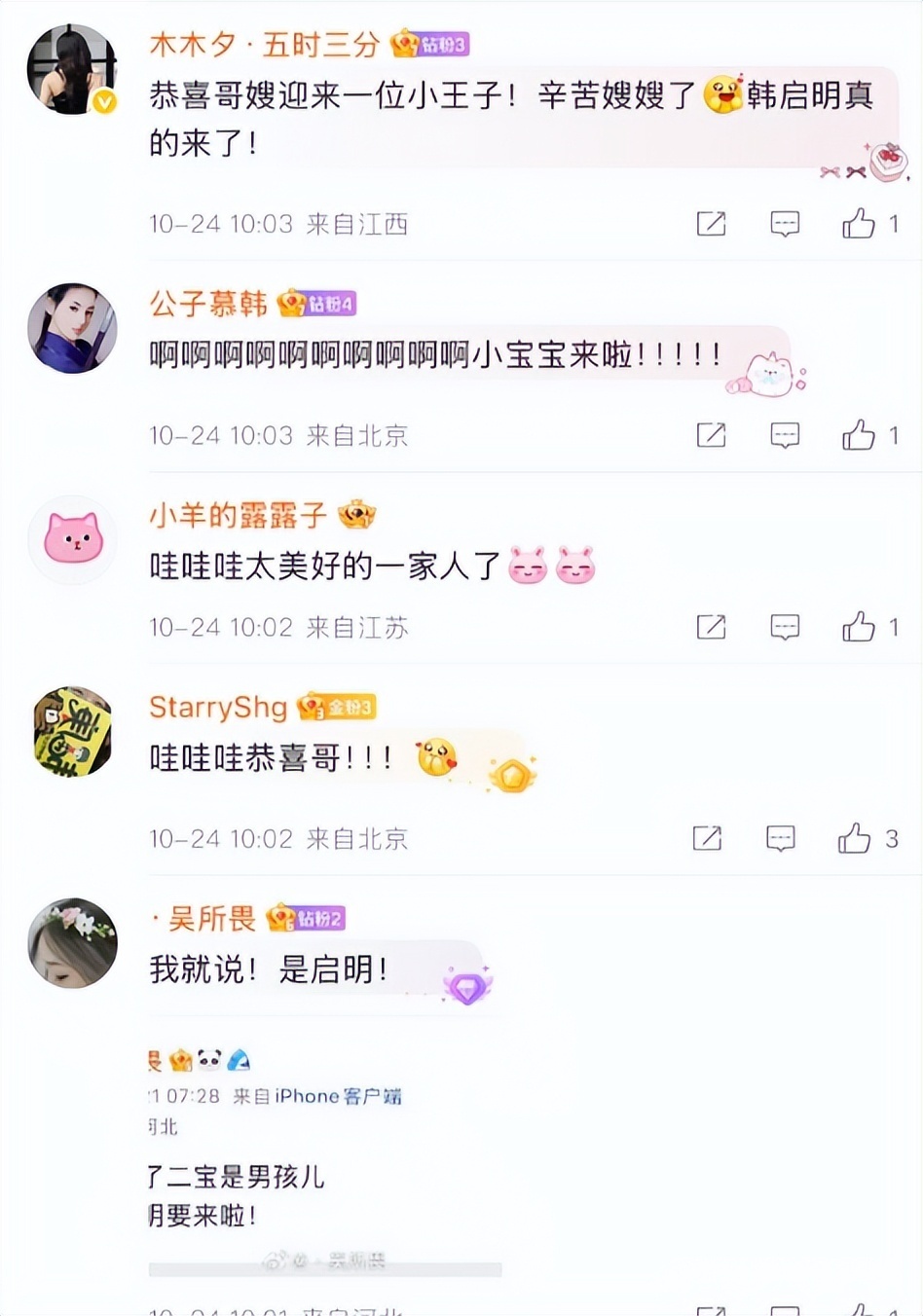Like 木木夕·五时三分's comment with the thumbs-up
The height and width of the screenshot is (1316, 923).
(861, 224)
